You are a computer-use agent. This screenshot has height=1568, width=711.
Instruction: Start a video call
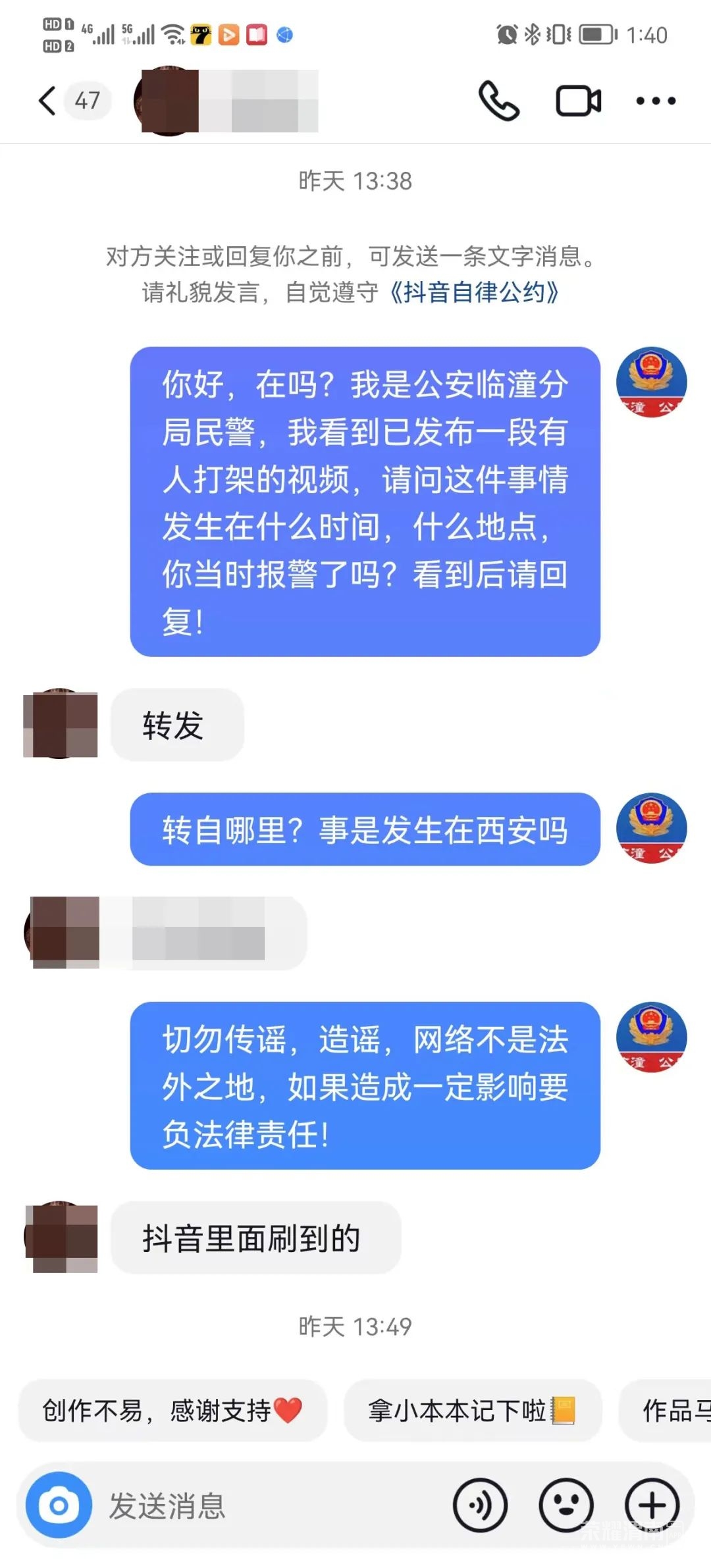pyautogui.click(x=579, y=101)
